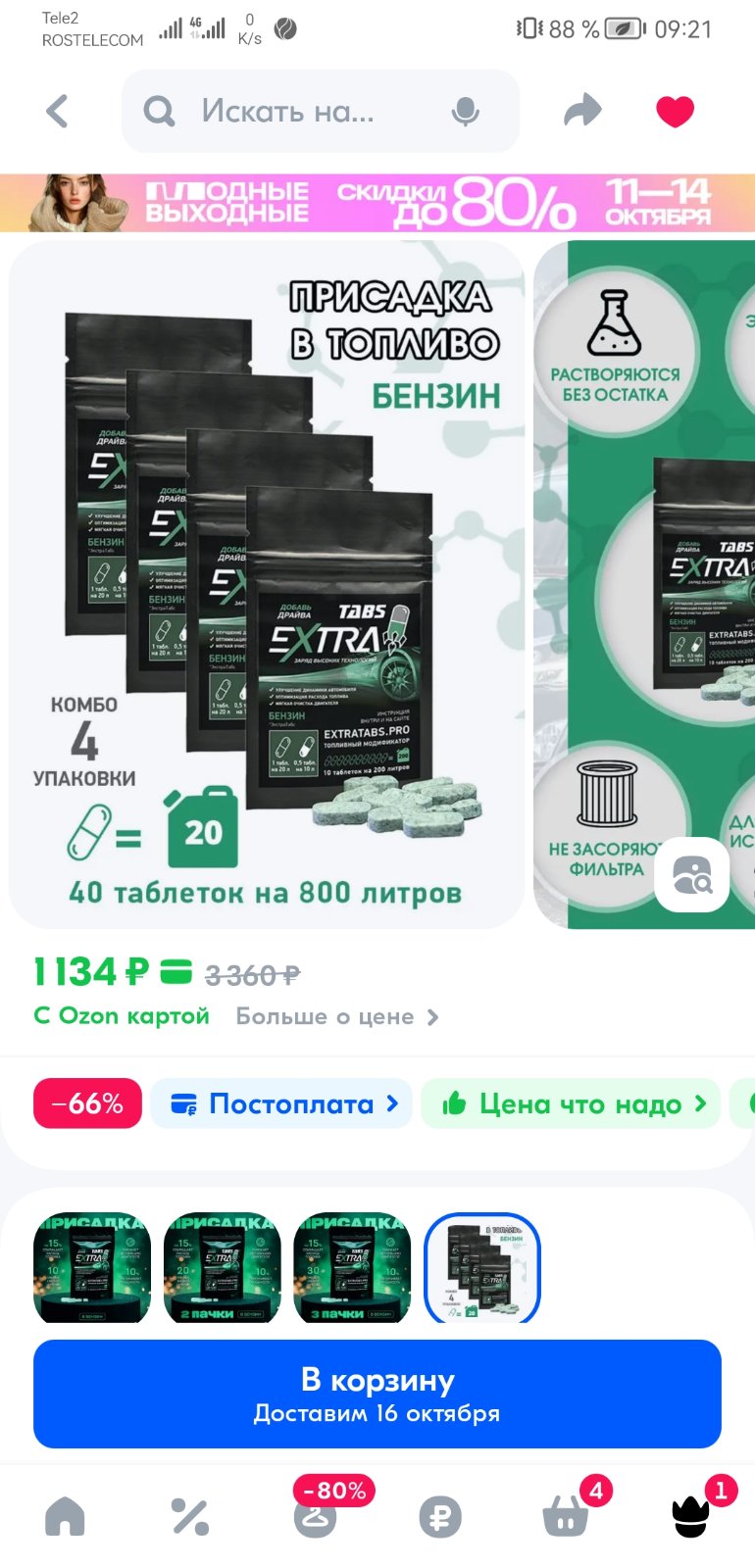
Task: Start voice search with the microphone
Action: click(466, 112)
